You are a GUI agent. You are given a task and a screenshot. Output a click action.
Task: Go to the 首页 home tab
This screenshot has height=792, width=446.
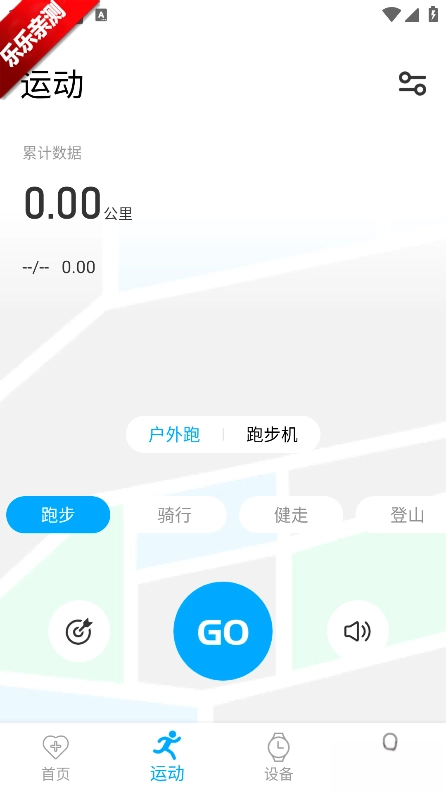coord(56,757)
